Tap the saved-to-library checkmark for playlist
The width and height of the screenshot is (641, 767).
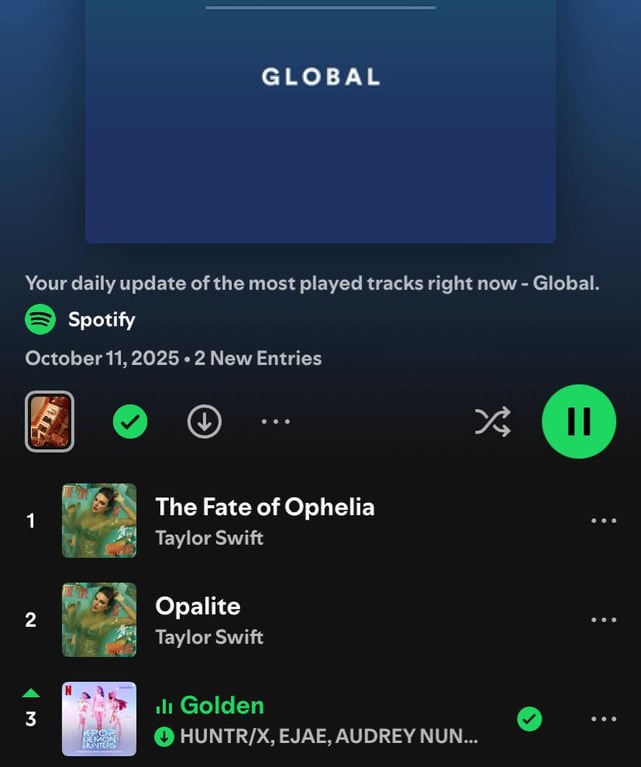point(130,422)
